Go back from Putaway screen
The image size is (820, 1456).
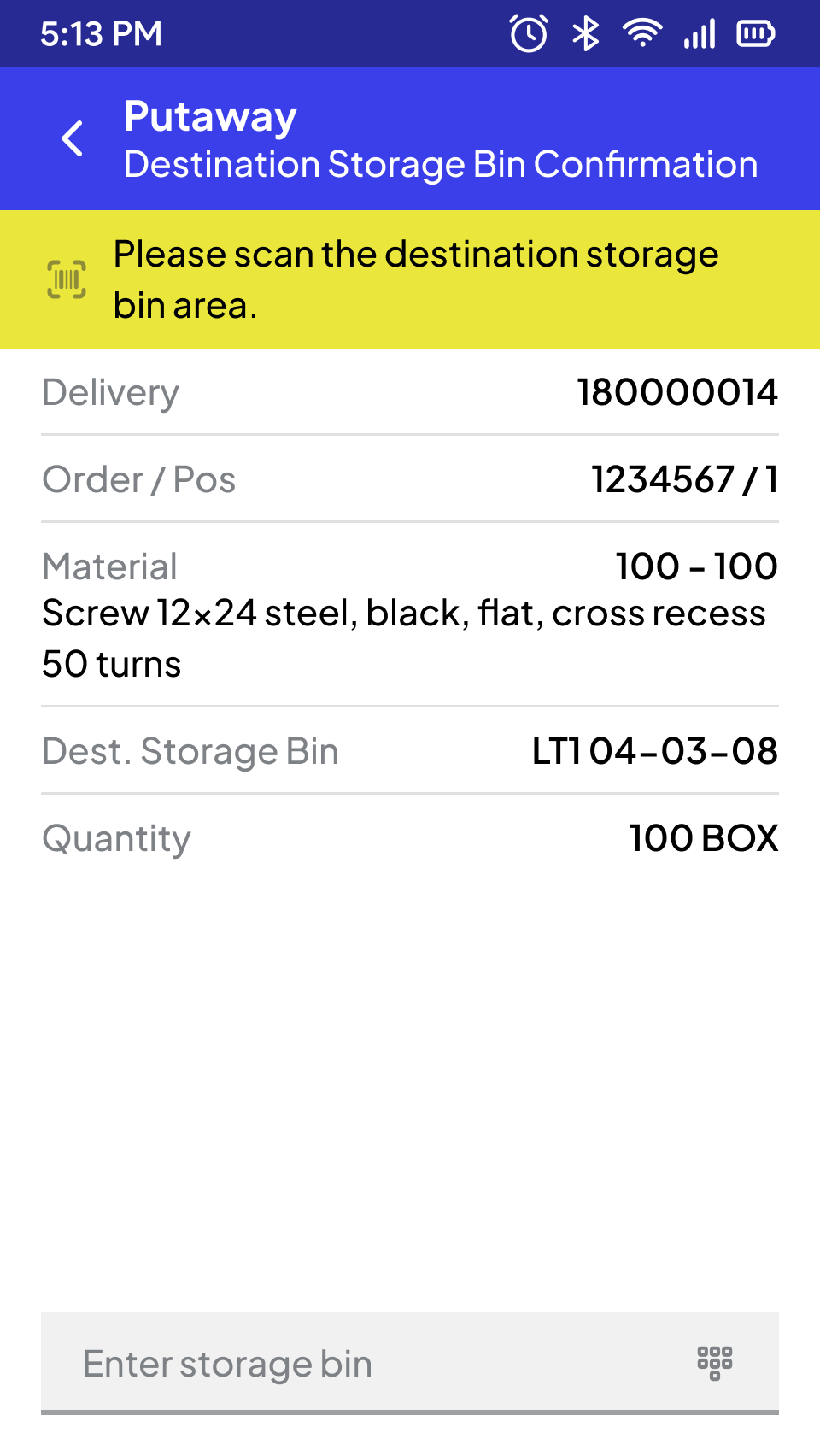click(73, 138)
